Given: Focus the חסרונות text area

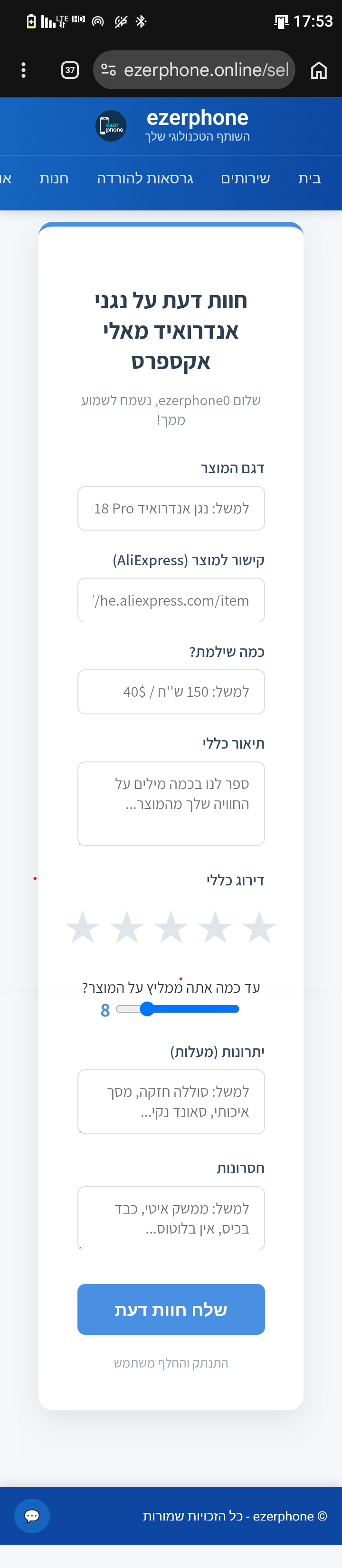Looking at the screenshot, I should [x=171, y=1218].
